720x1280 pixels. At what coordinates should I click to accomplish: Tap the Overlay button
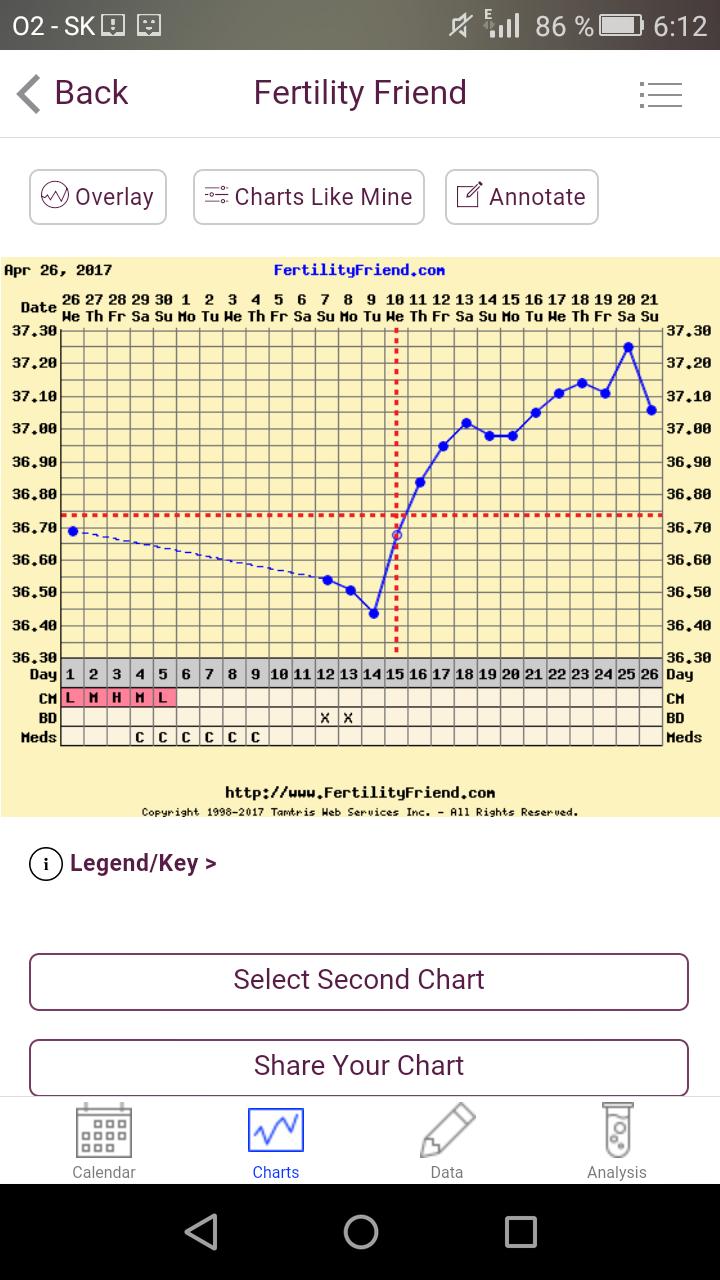point(98,197)
